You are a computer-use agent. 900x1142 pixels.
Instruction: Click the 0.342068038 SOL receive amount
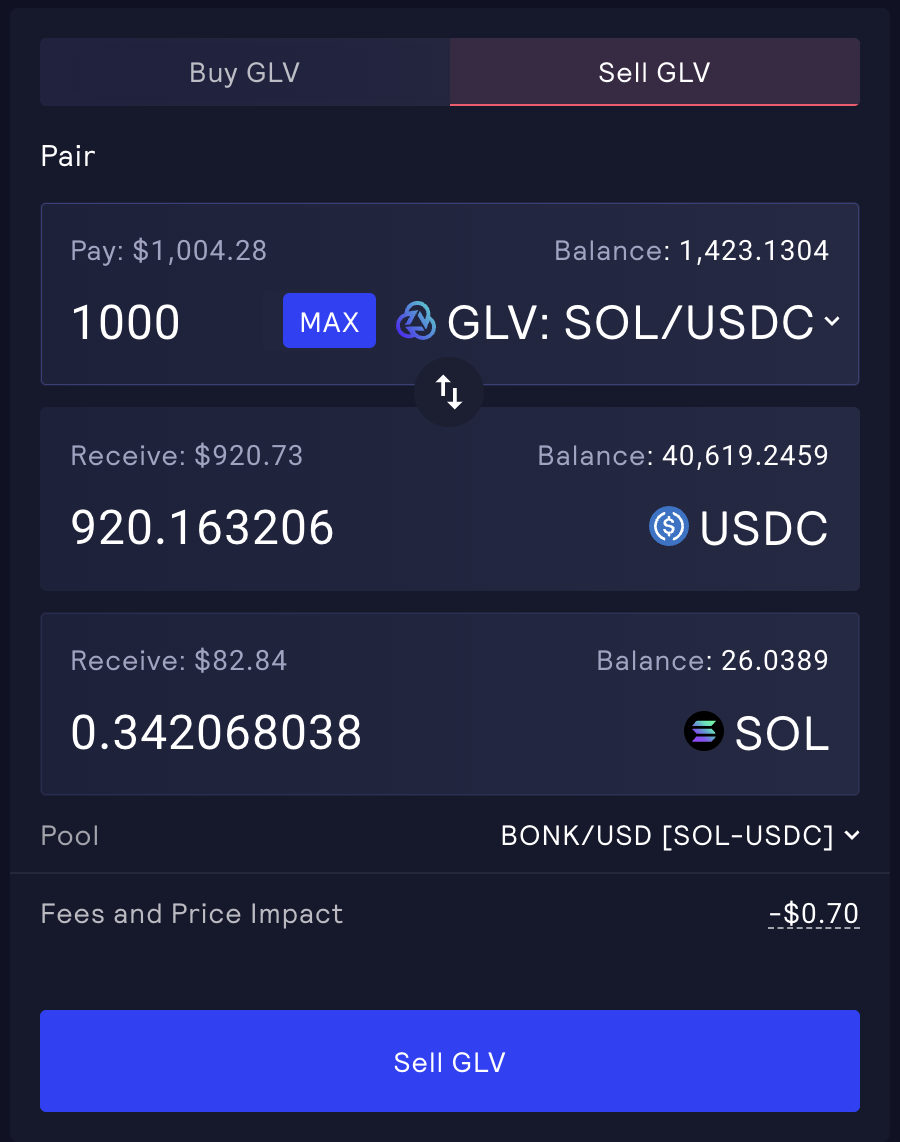(x=216, y=731)
